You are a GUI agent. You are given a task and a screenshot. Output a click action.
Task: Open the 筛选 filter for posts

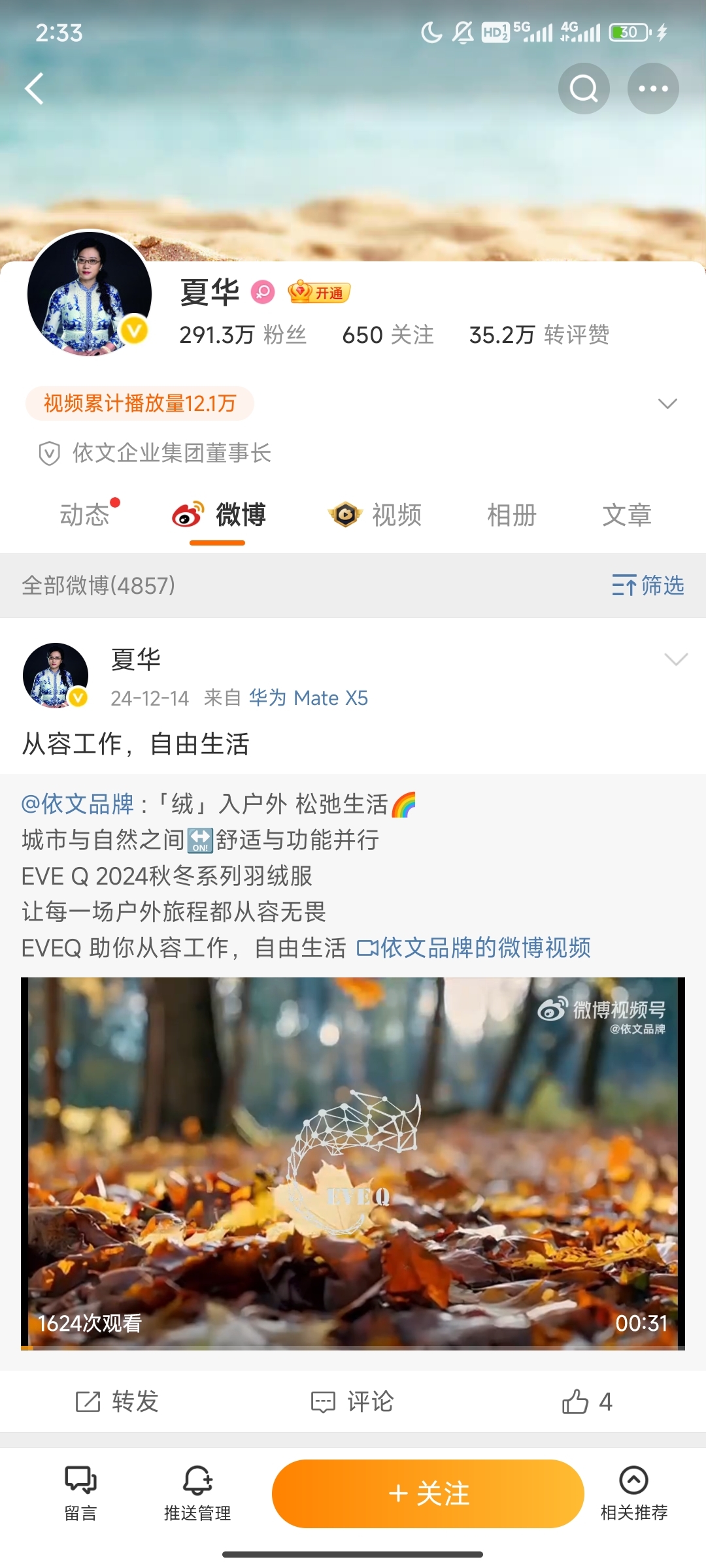click(x=648, y=585)
